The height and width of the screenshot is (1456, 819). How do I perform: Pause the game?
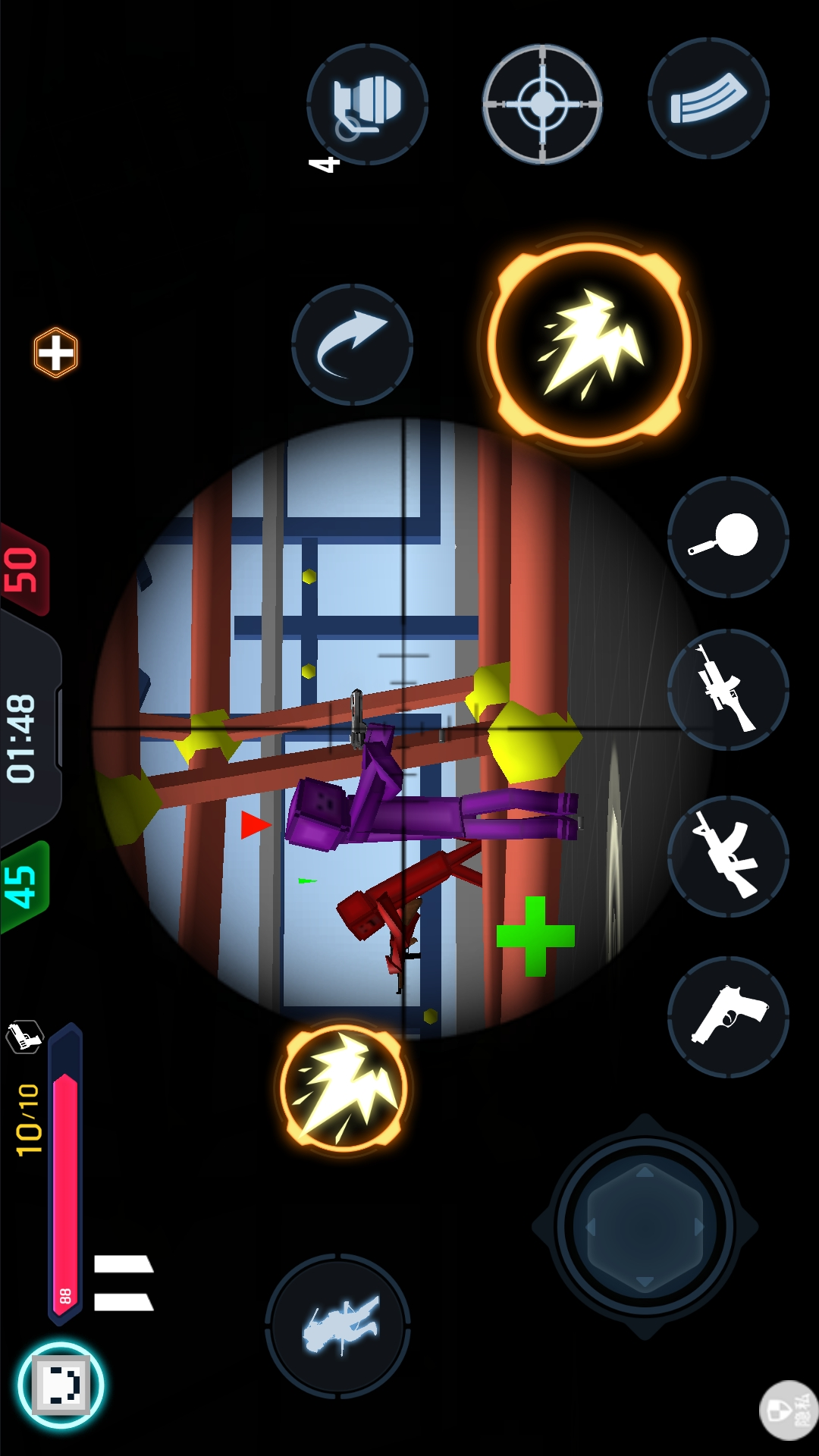(x=124, y=1283)
